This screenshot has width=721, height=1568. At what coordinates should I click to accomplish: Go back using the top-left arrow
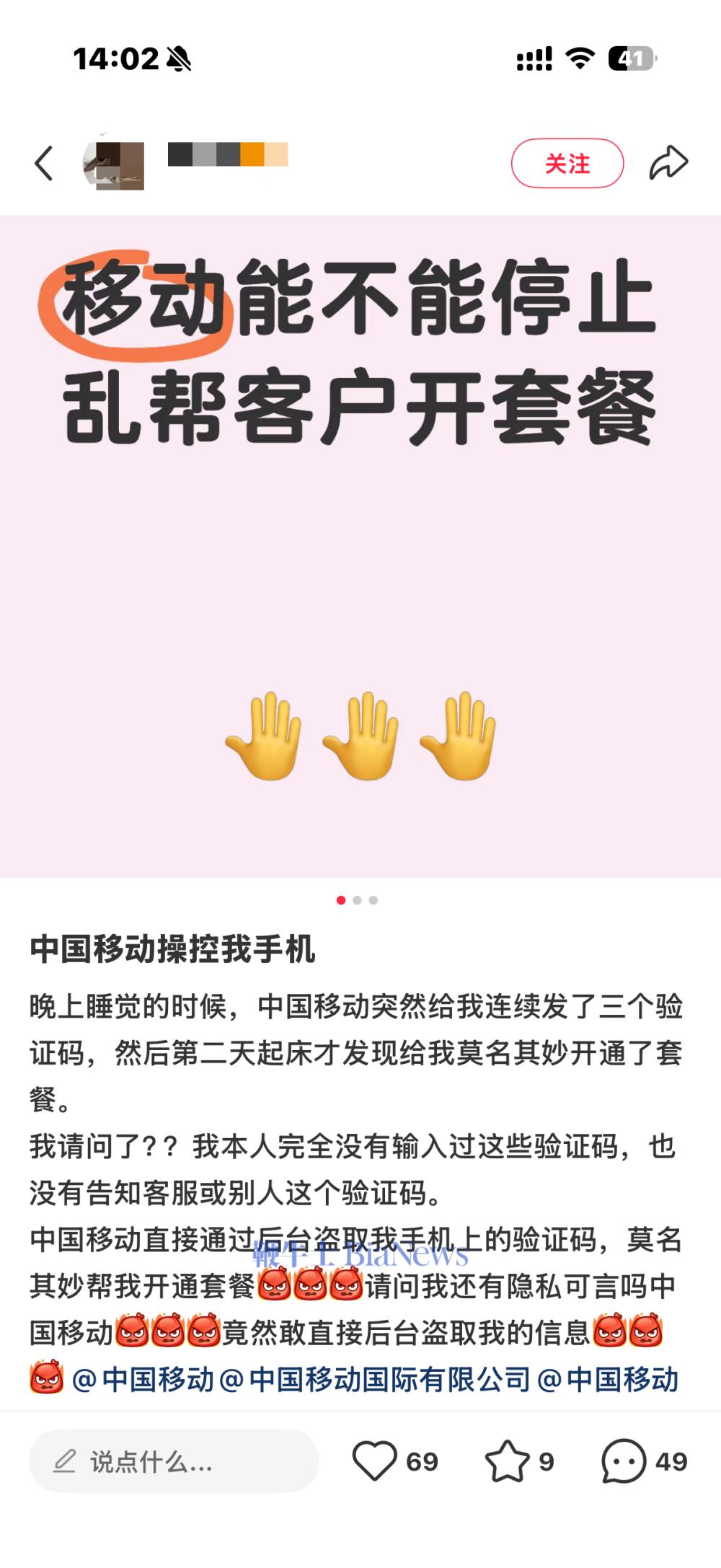coord(44,163)
